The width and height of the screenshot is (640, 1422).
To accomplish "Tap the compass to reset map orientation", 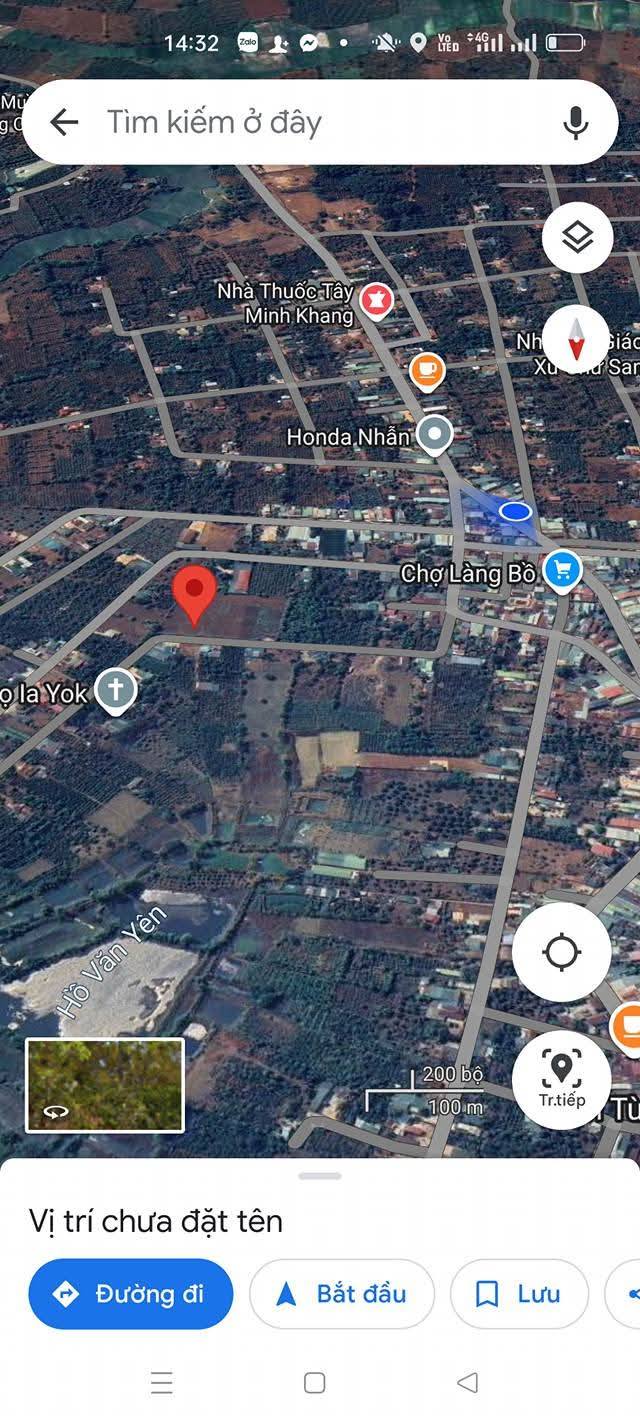I will (575, 339).
